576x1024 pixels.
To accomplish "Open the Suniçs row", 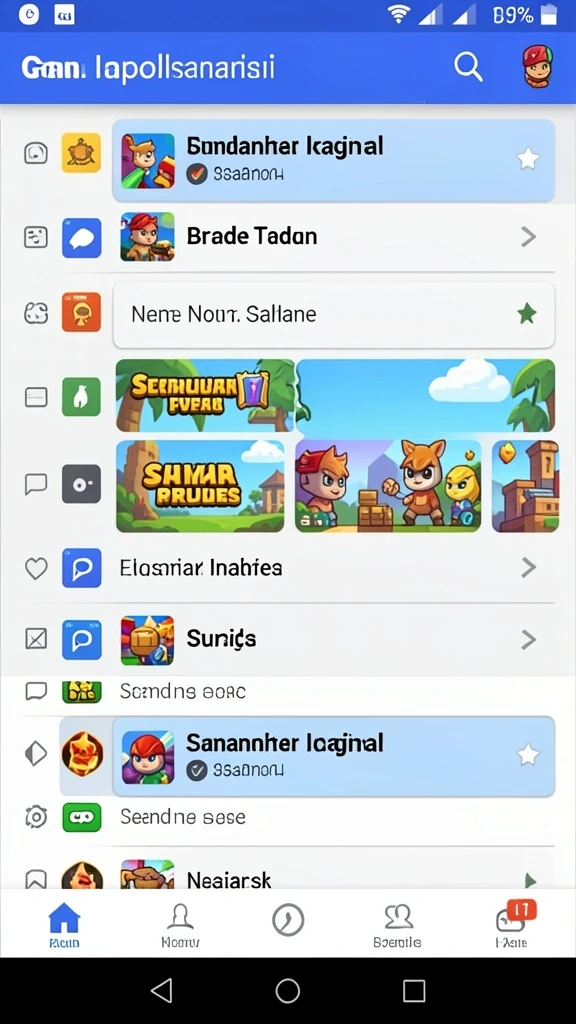I will (334, 639).
